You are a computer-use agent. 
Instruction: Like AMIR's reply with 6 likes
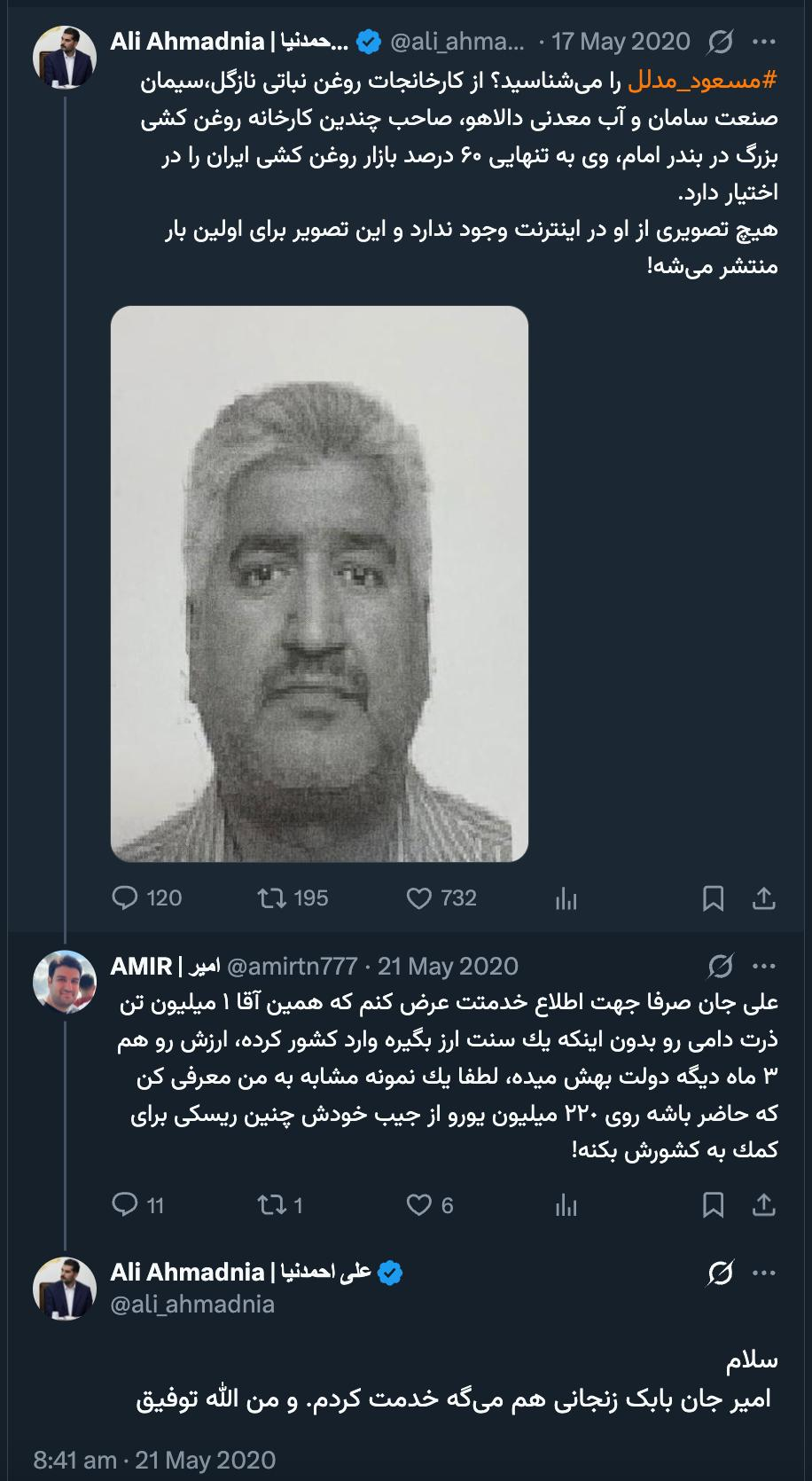[x=418, y=1205]
